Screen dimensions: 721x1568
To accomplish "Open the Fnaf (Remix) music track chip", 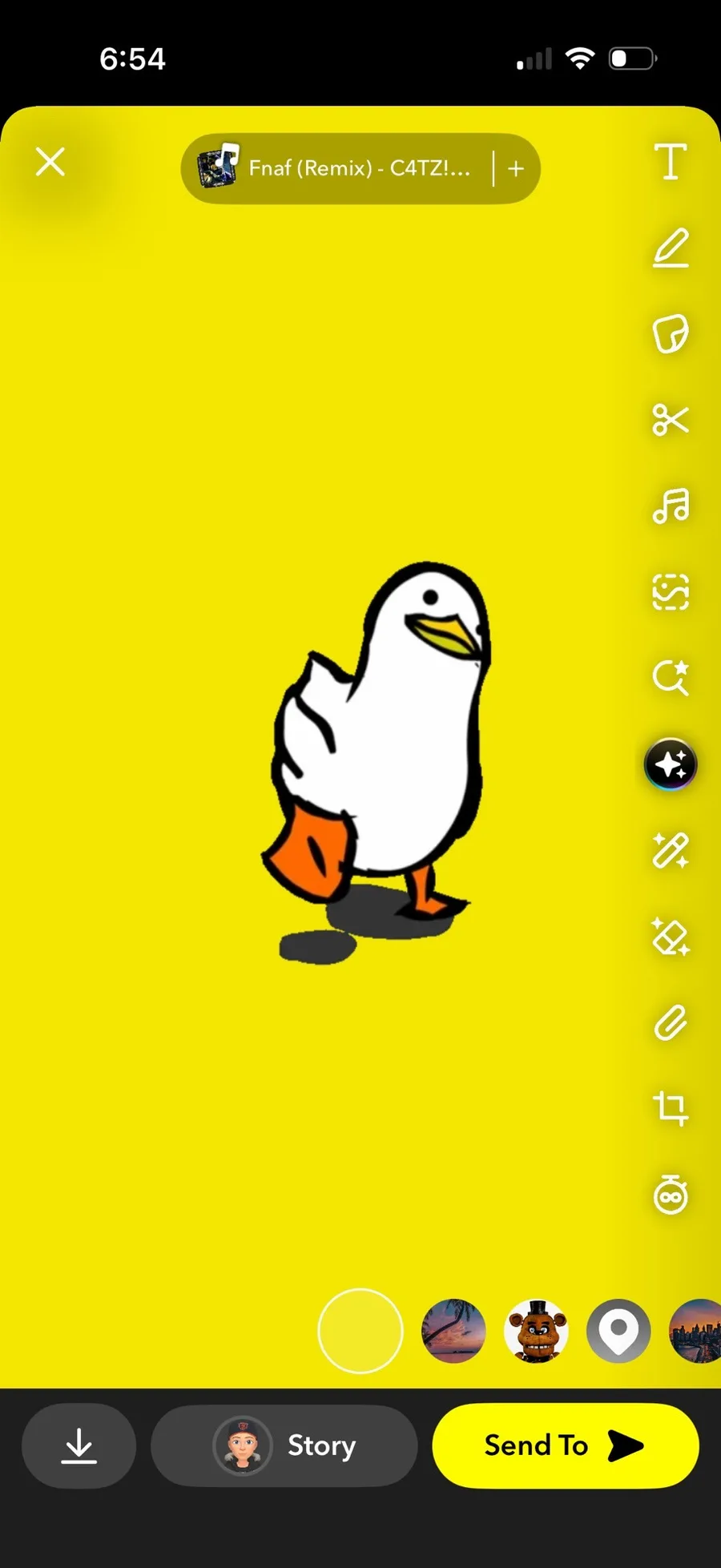I will pyautogui.click(x=336, y=168).
